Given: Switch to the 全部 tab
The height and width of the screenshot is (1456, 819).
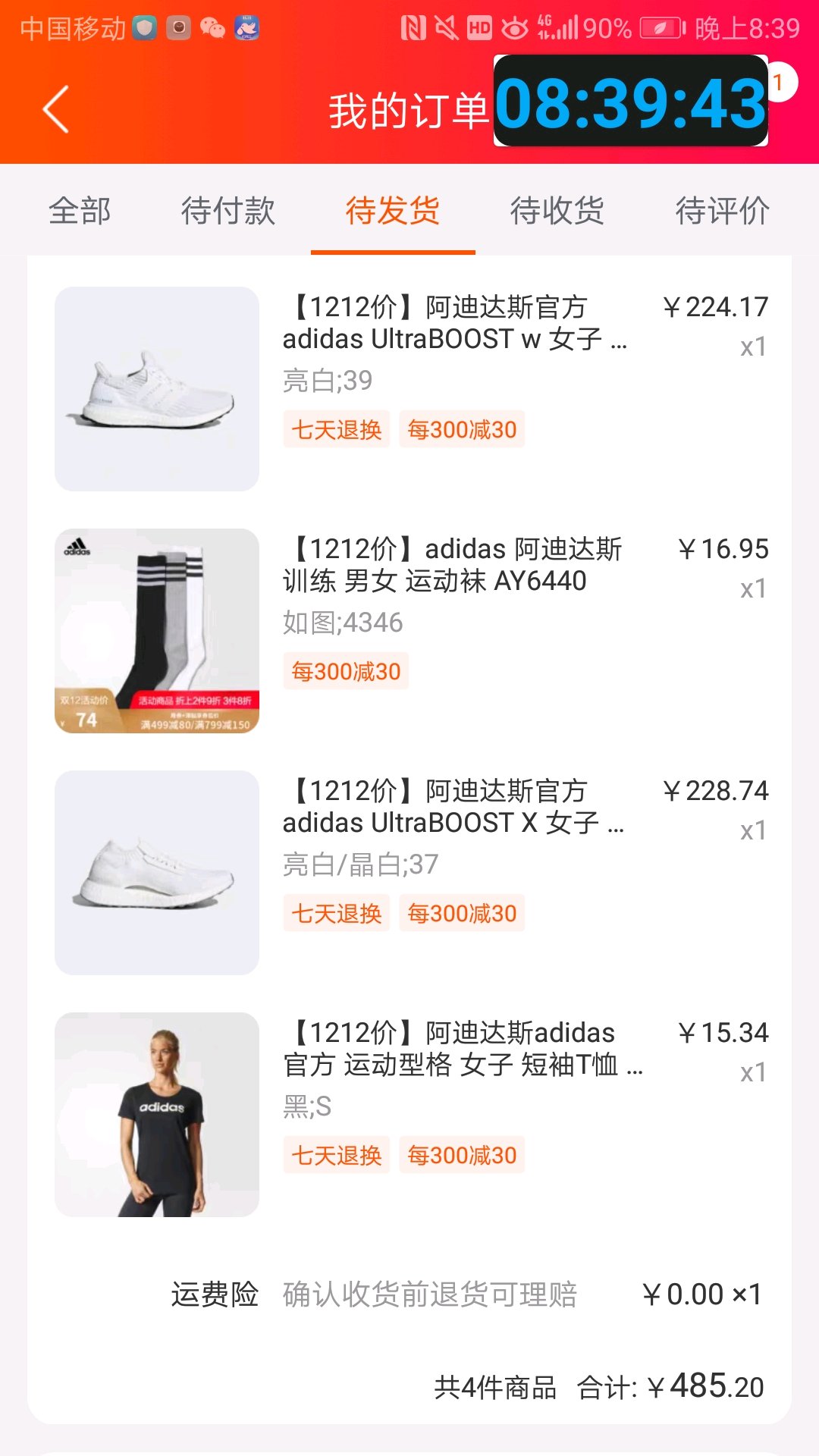Looking at the screenshot, I should (80, 211).
